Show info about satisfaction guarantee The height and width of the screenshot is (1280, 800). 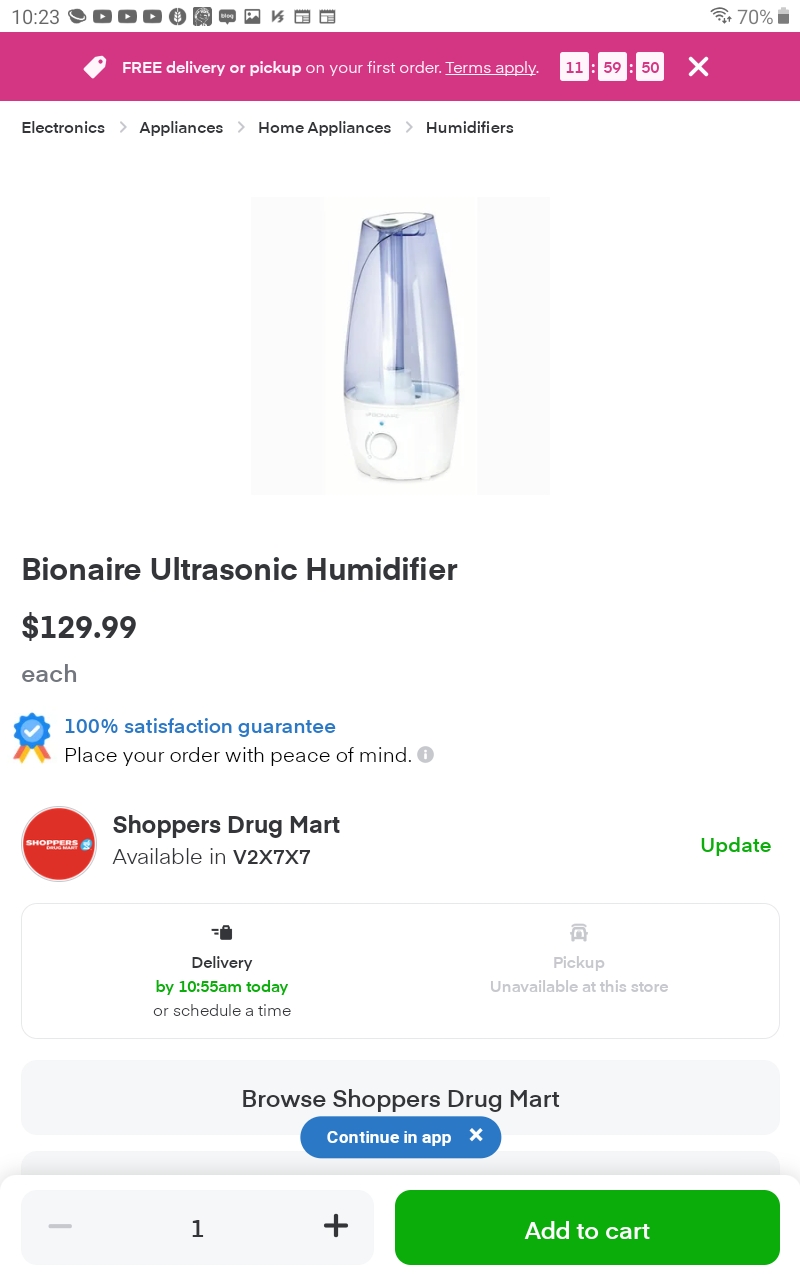pyautogui.click(x=425, y=755)
